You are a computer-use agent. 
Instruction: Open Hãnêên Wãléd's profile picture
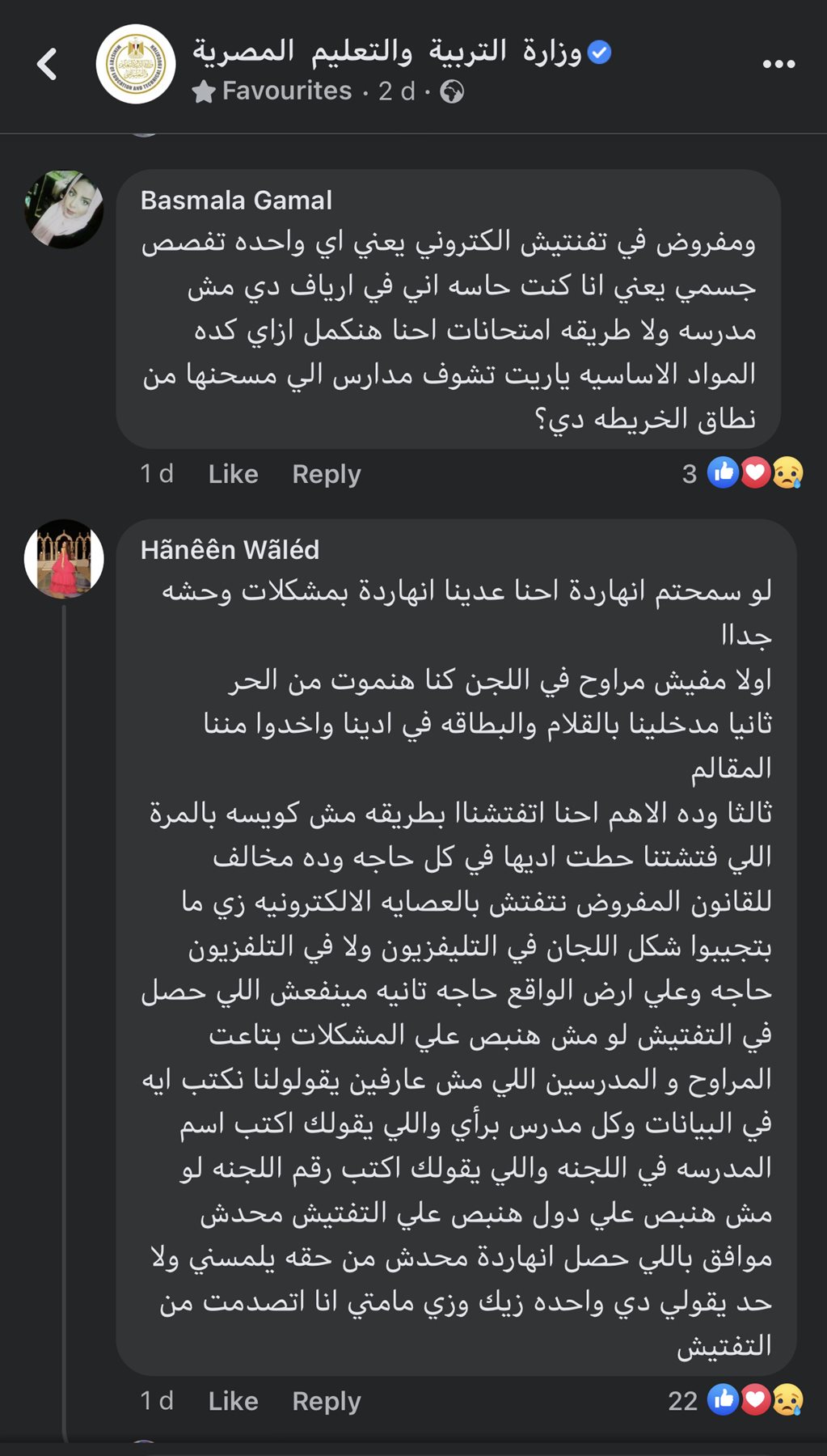pos(65,559)
